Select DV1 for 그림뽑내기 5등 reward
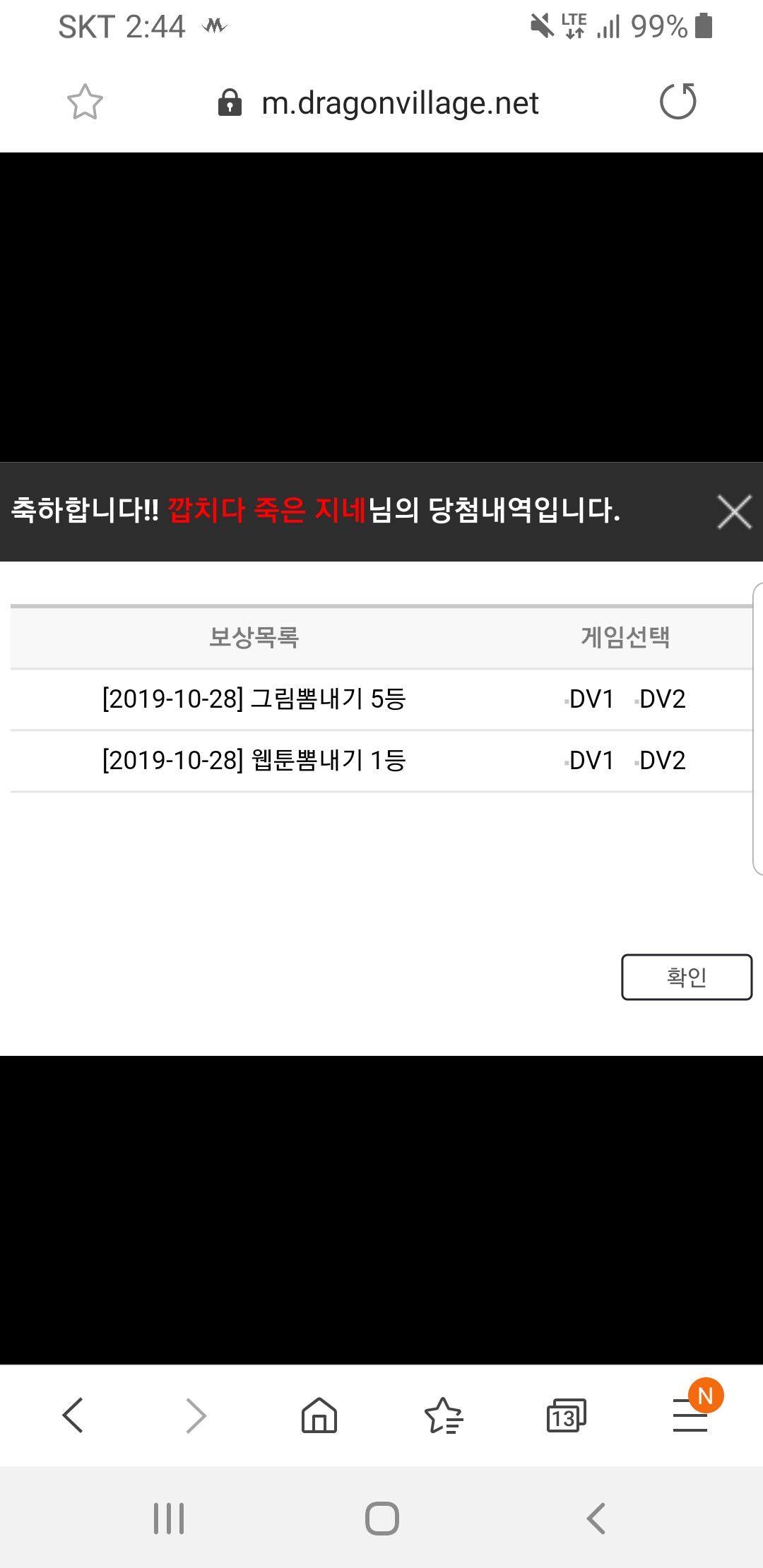The width and height of the screenshot is (763, 1568). 591,699
